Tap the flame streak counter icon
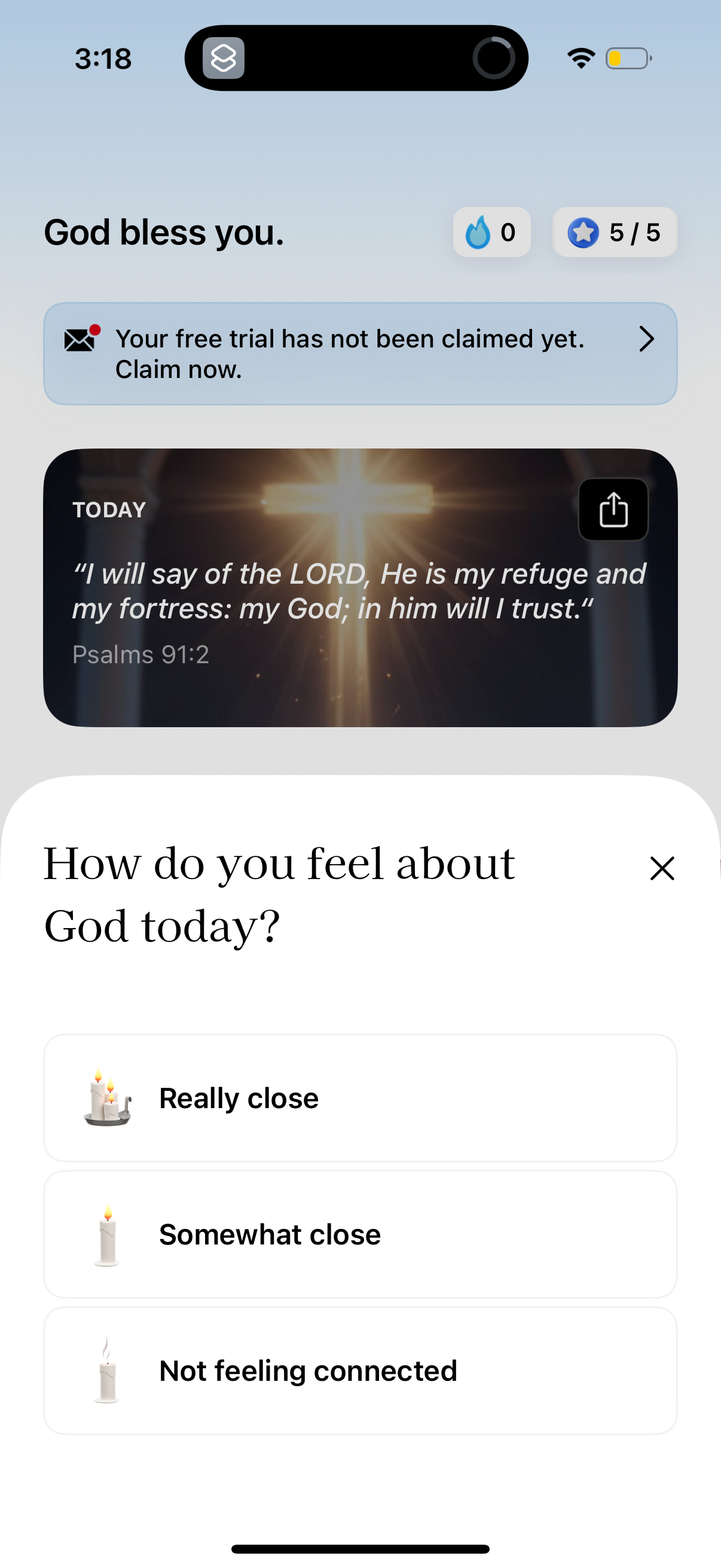The width and height of the screenshot is (721, 1568). [479, 232]
